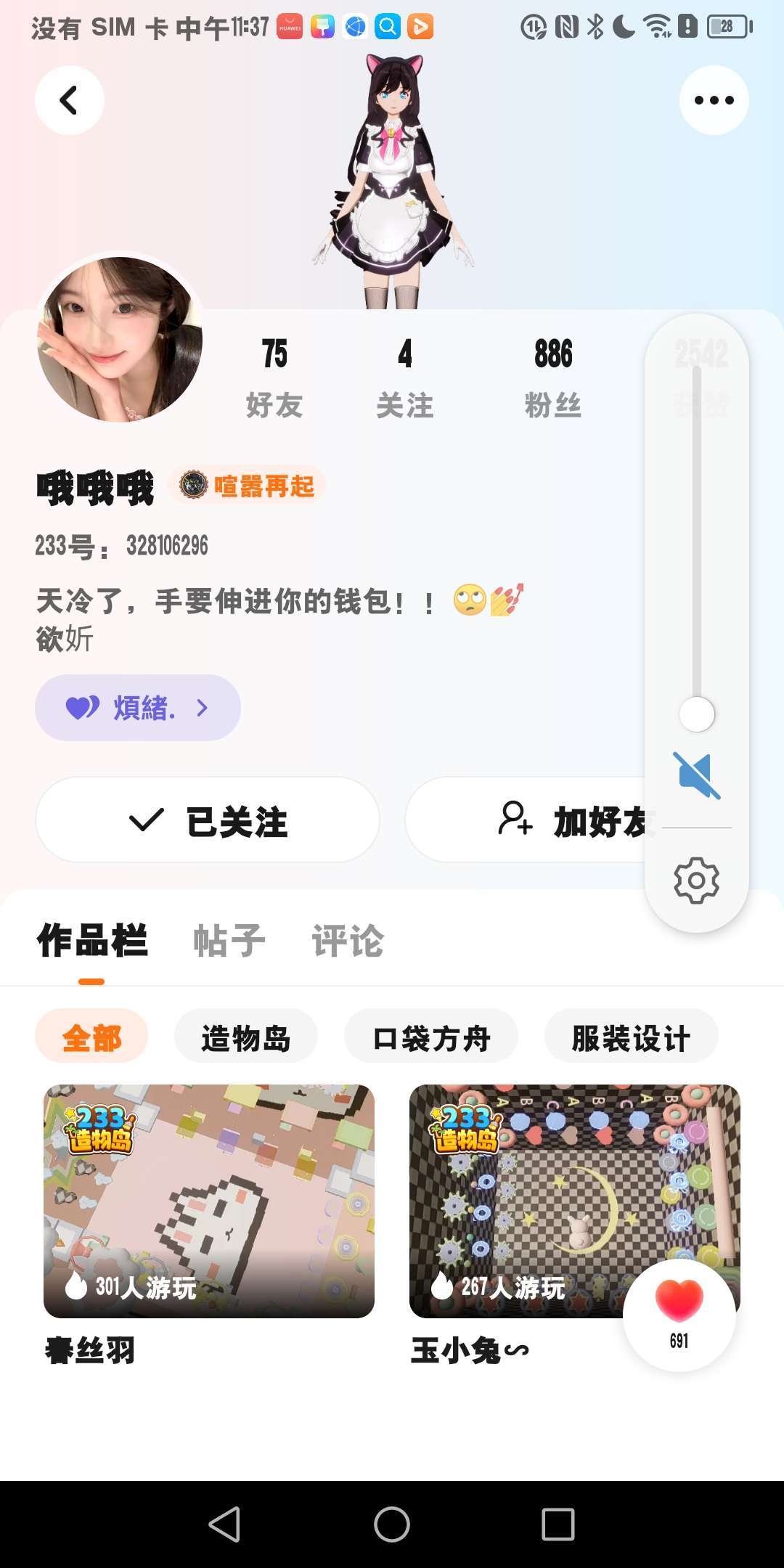View the 4 关注 following list
This screenshot has width=784, height=1568.
[x=404, y=377]
